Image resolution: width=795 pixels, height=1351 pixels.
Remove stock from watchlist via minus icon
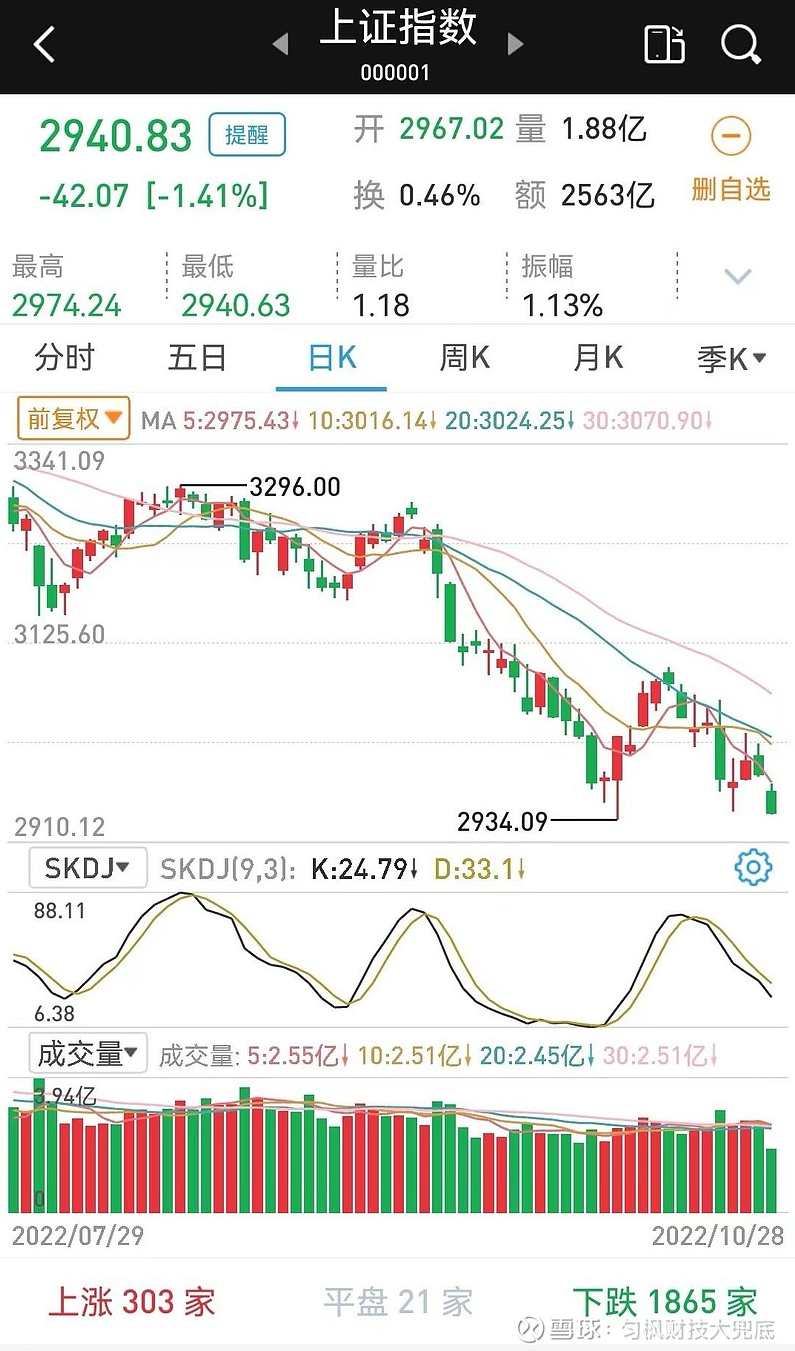coord(729,135)
